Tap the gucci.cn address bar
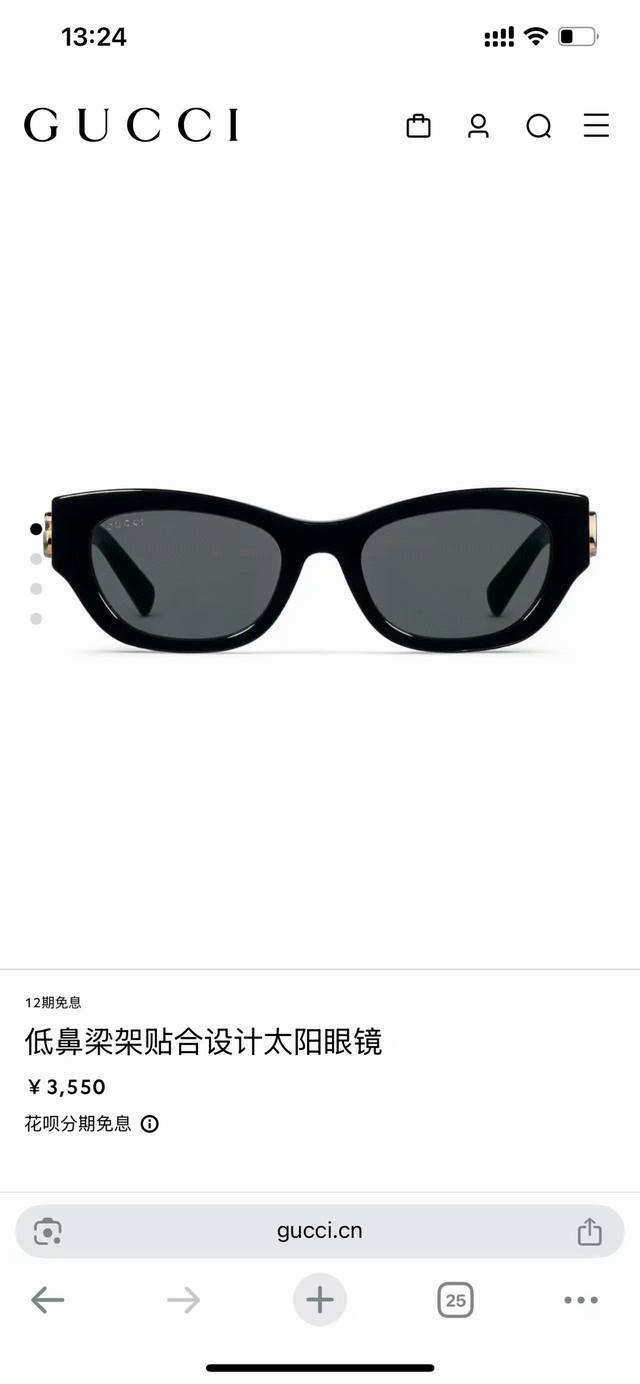Image resolution: width=640 pixels, height=1384 pixels. (x=320, y=1231)
